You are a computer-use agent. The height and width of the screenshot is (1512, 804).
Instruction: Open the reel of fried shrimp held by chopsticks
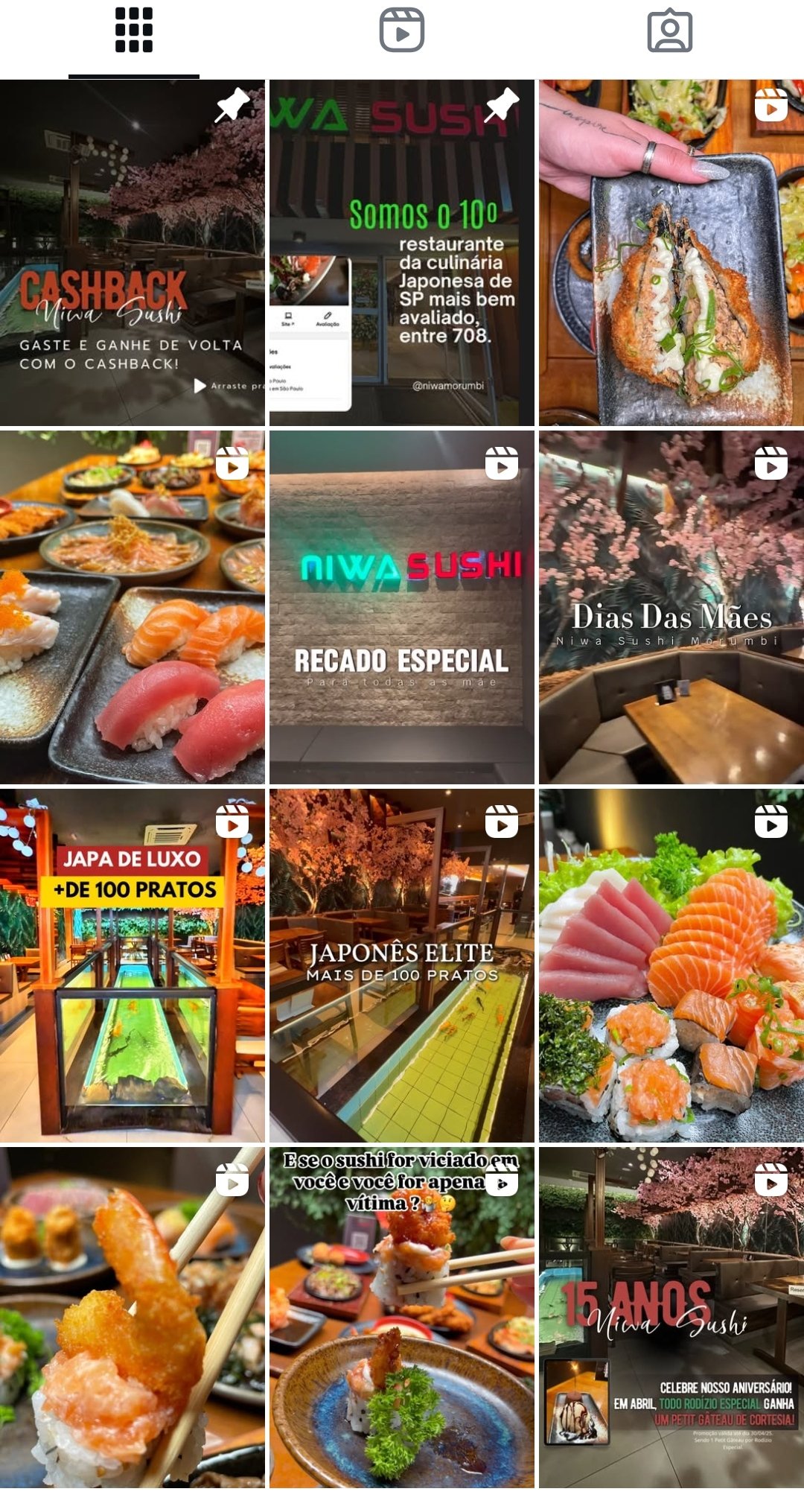click(x=133, y=1318)
